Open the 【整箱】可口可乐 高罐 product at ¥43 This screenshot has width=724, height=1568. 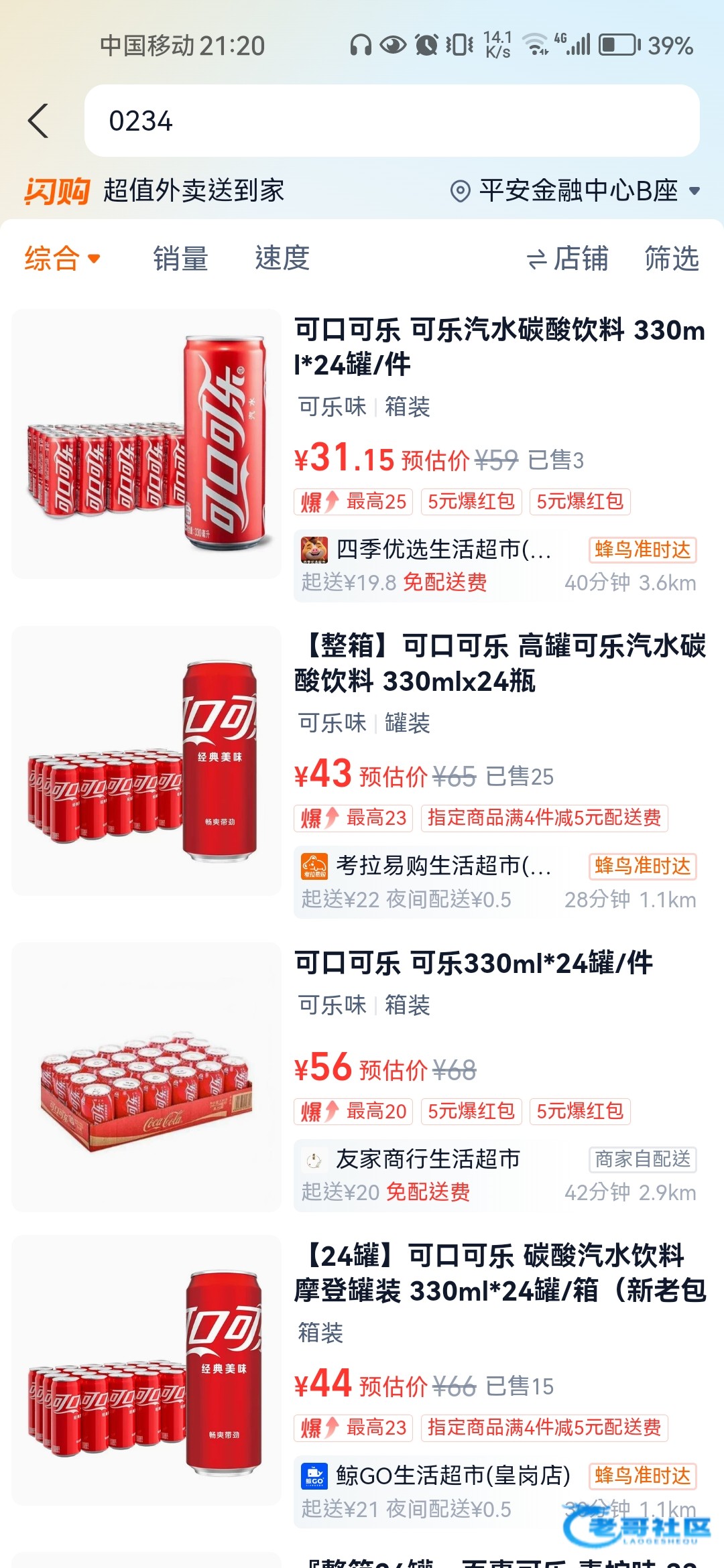pyautogui.click(x=499, y=663)
